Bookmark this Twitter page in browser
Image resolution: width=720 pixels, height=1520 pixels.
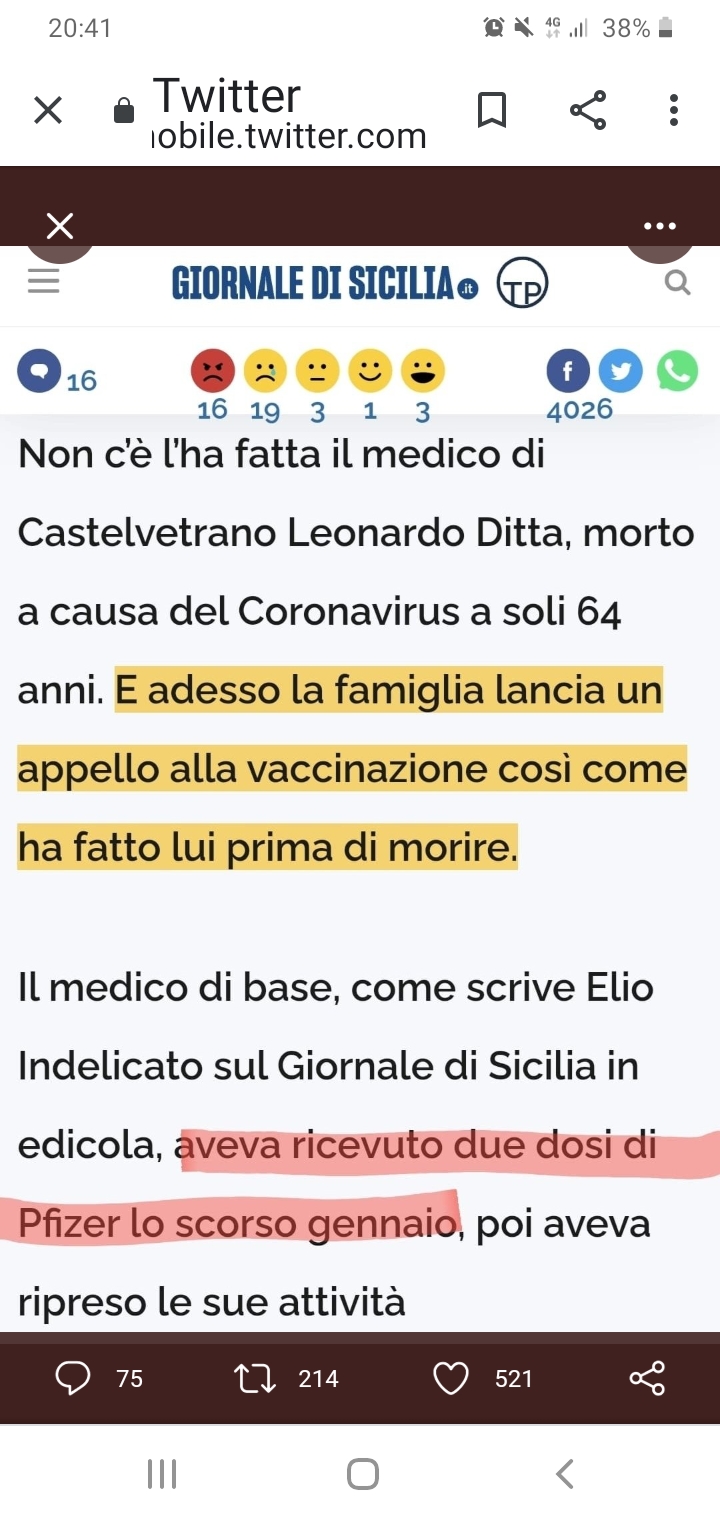[491, 110]
